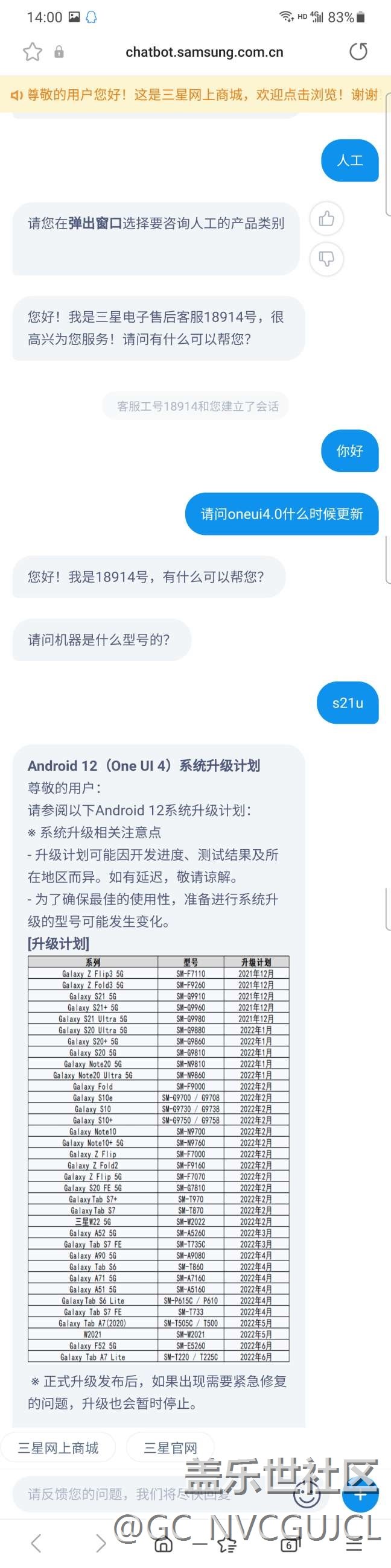Bookmark this page with the star icon
The width and height of the screenshot is (391, 1568).
(32, 52)
